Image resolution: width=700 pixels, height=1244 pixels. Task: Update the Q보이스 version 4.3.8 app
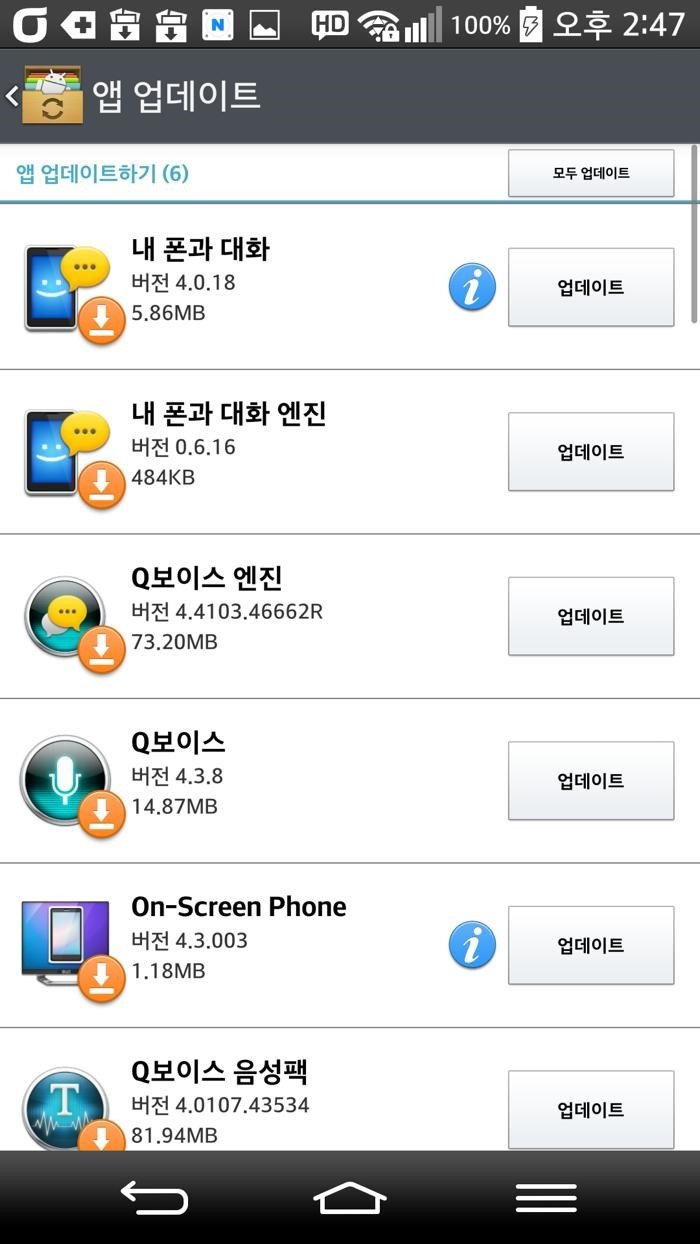point(590,781)
